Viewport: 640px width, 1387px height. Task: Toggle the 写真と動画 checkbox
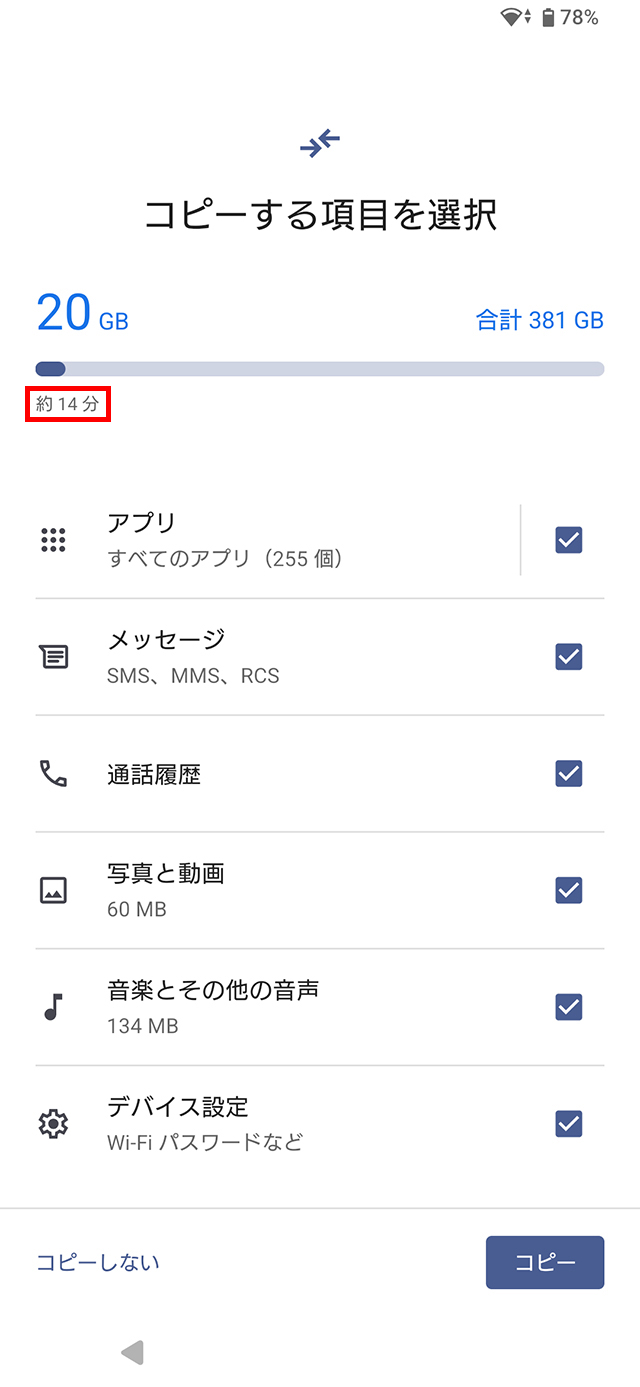pyautogui.click(x=569, y=890)
